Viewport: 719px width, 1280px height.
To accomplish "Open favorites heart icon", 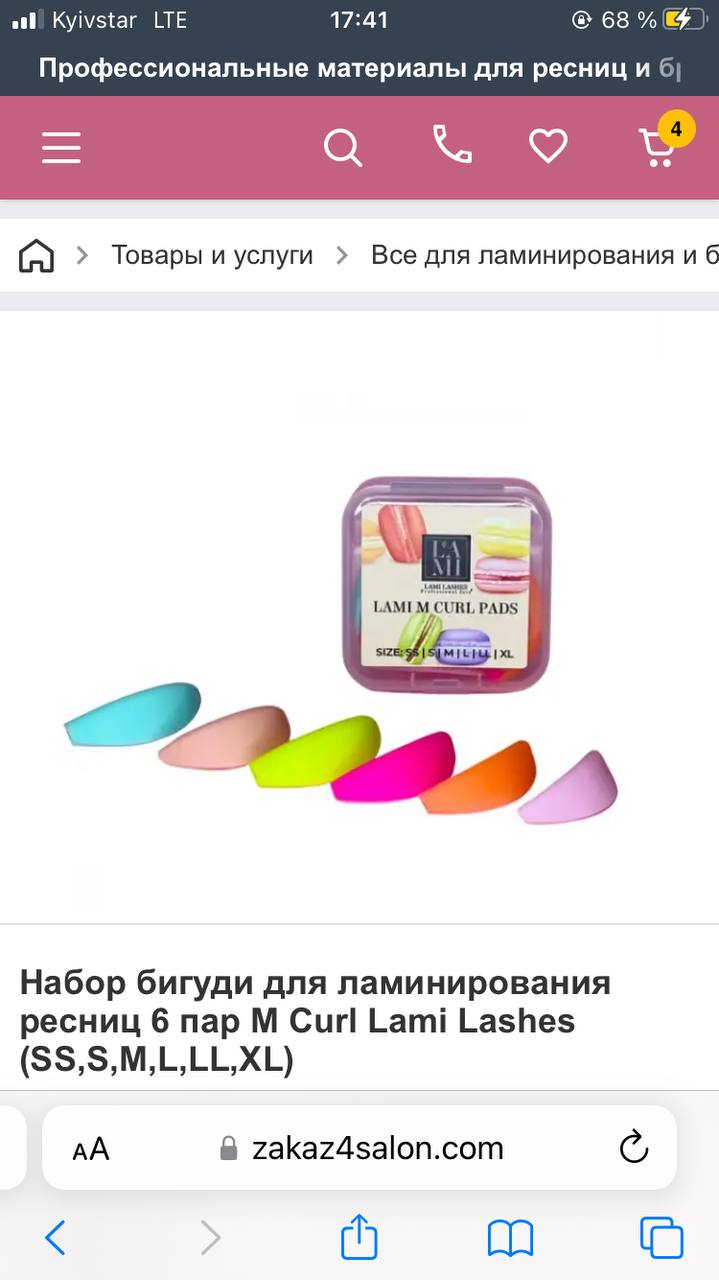I will pyautogui.click(x=548, y=147).
